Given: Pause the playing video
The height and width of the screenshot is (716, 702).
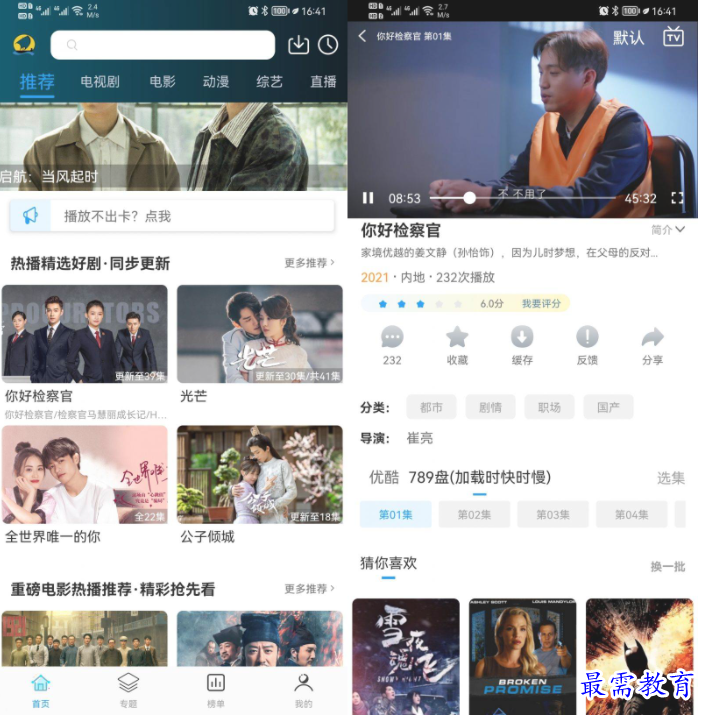Looking at the screenshot, I should tap(368, 199).
